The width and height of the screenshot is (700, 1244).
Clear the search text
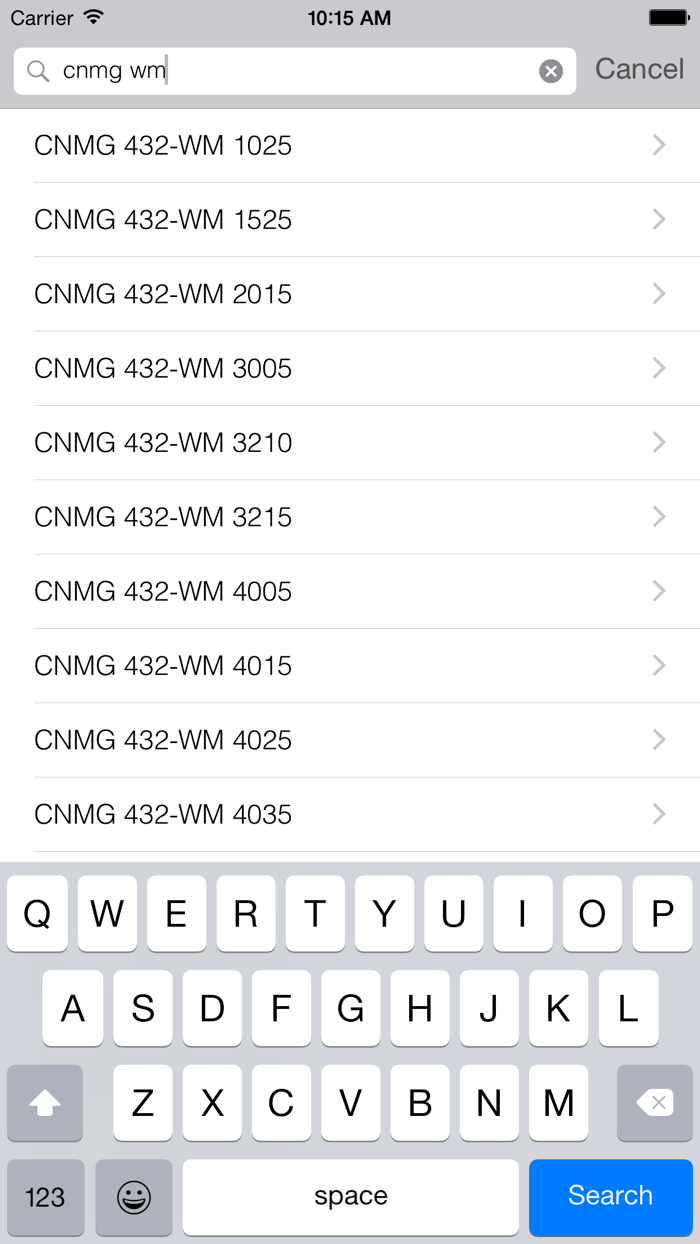pos(551,71)
